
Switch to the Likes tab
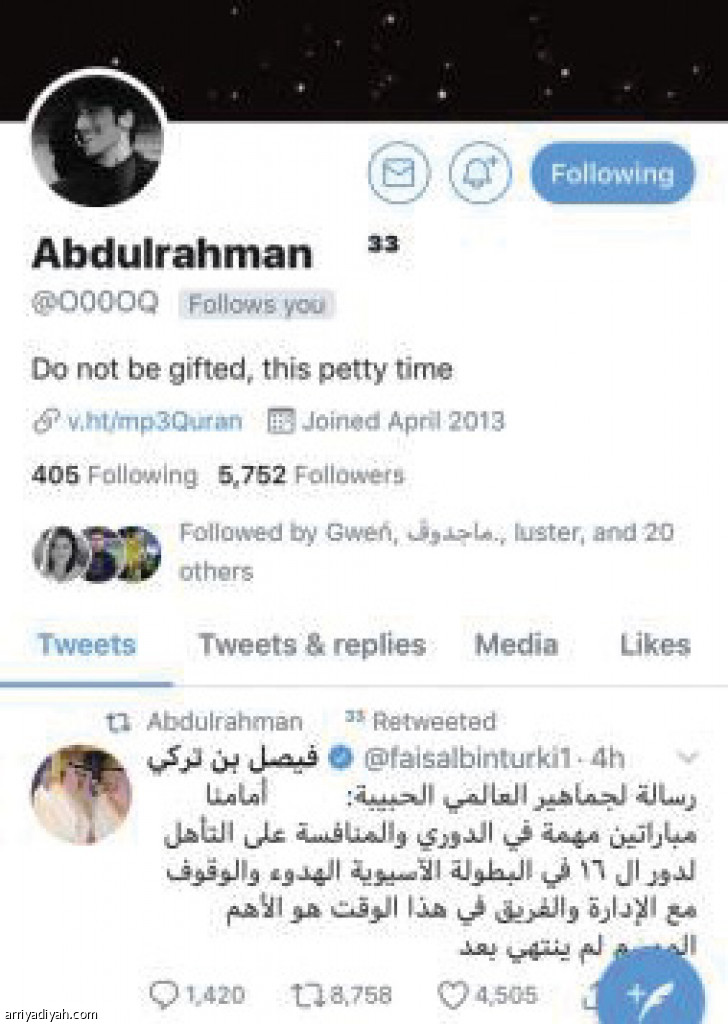pyautogui.click(x=655, y=645)
